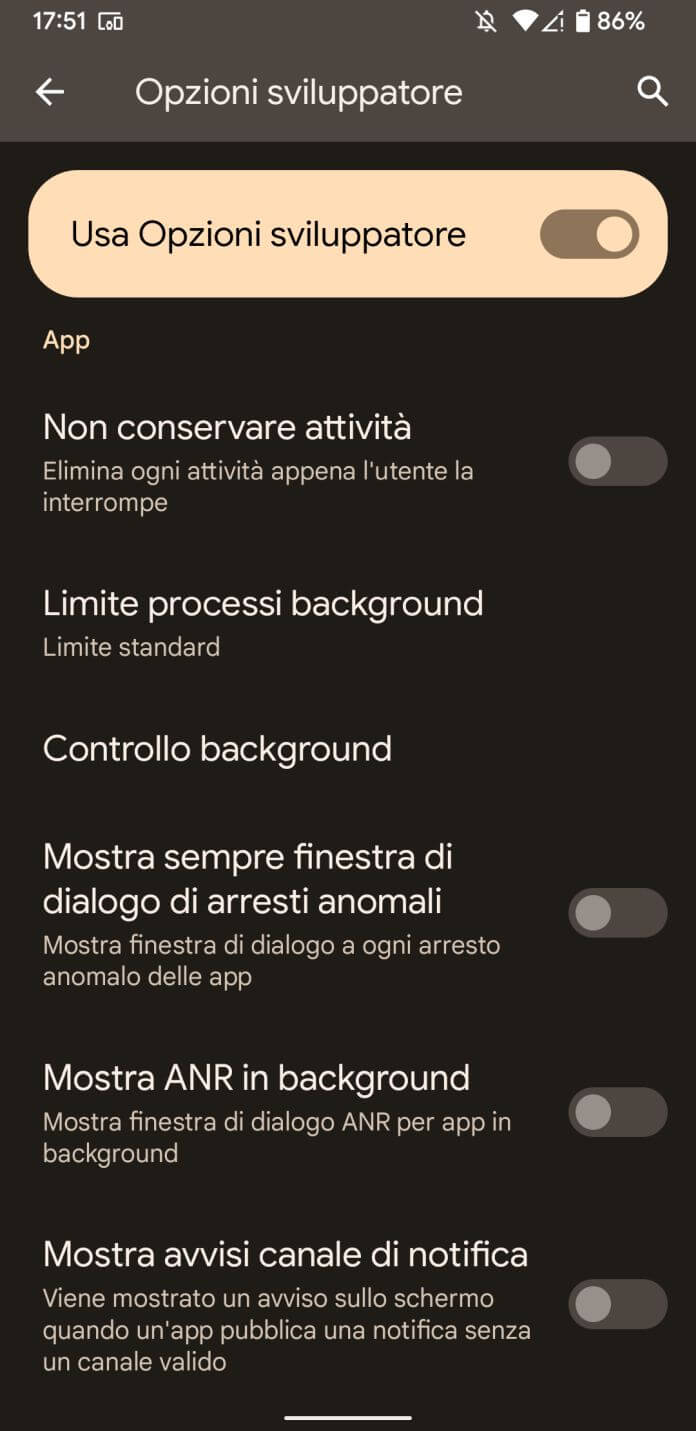Open Limite processi background setting

[263, 623]
